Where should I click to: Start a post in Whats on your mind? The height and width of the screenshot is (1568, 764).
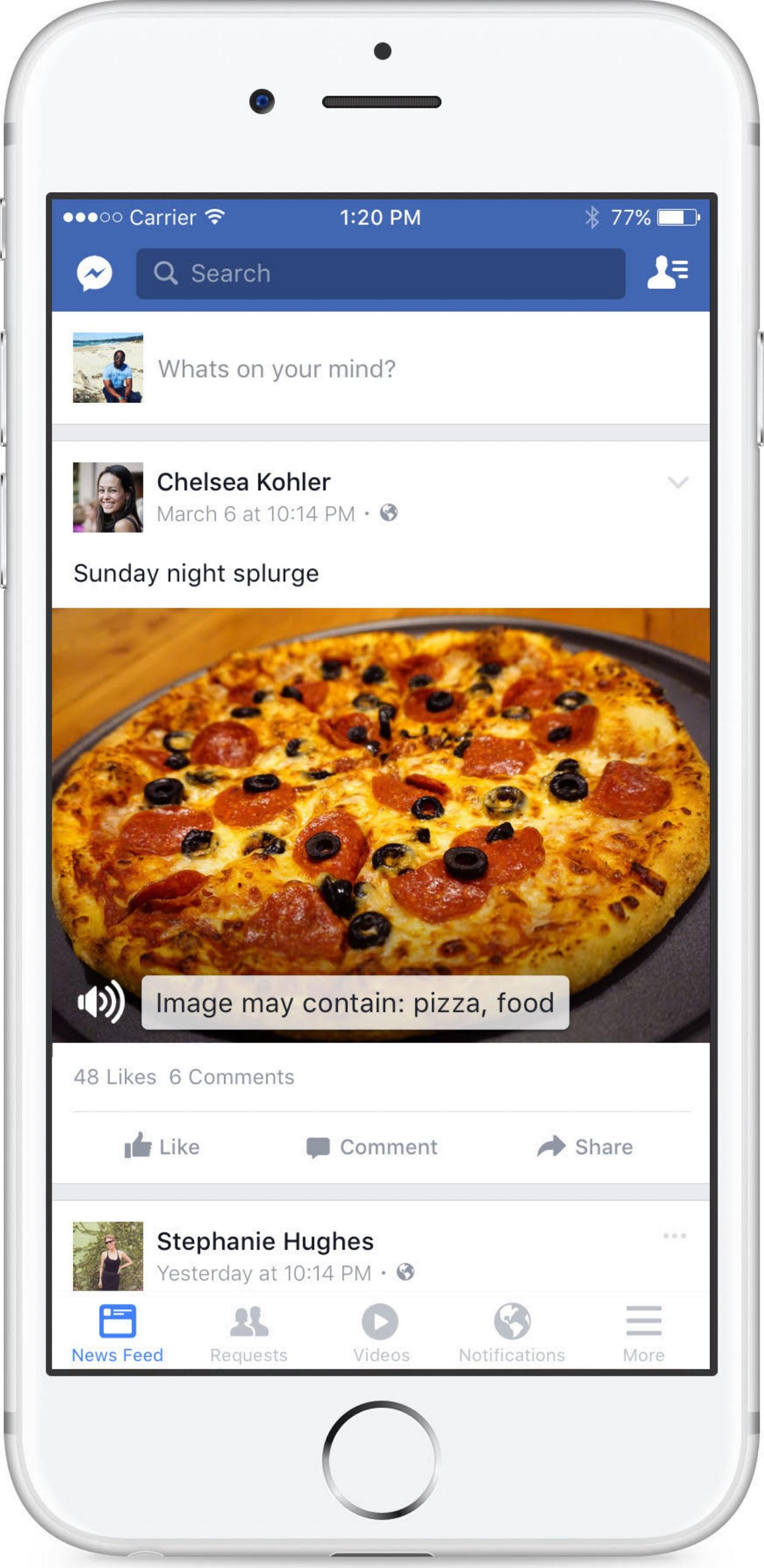[277, 369]
